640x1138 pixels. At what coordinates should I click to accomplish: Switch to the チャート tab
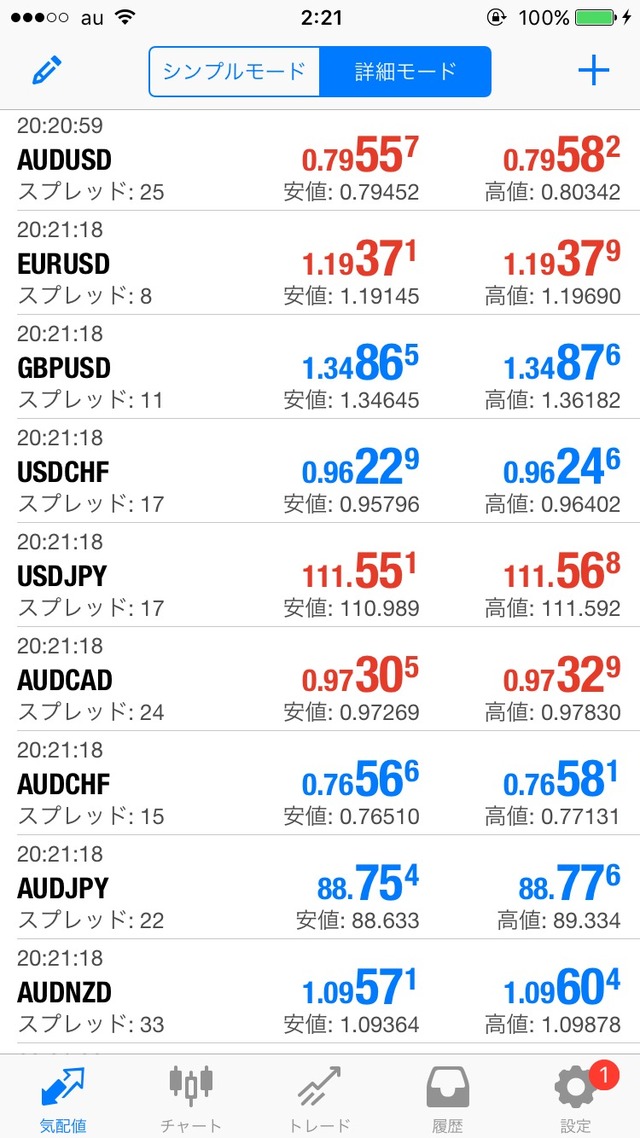pyautogui.click(x=191, y=1097)
